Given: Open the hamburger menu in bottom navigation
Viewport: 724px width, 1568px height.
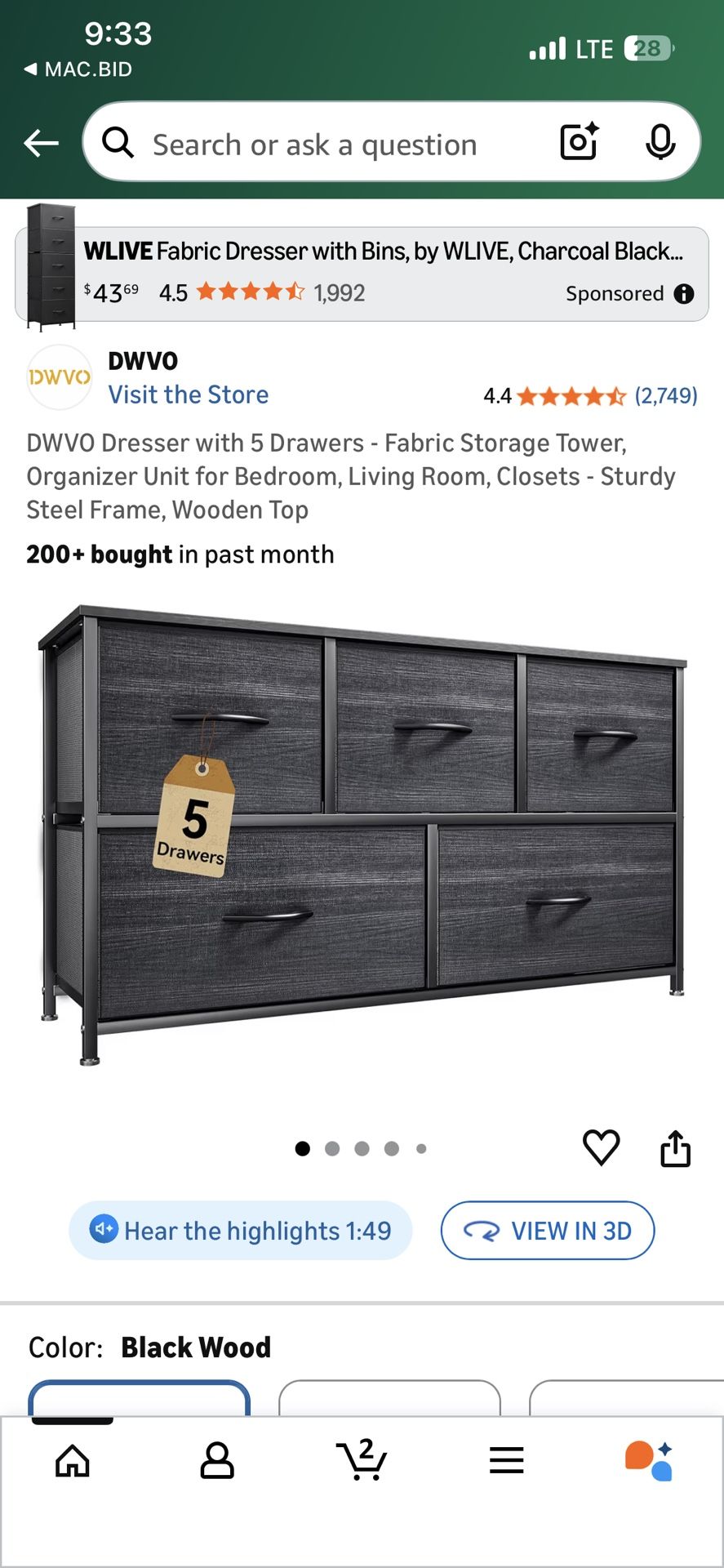Looking at the screenshot, I should point(506,1462).
